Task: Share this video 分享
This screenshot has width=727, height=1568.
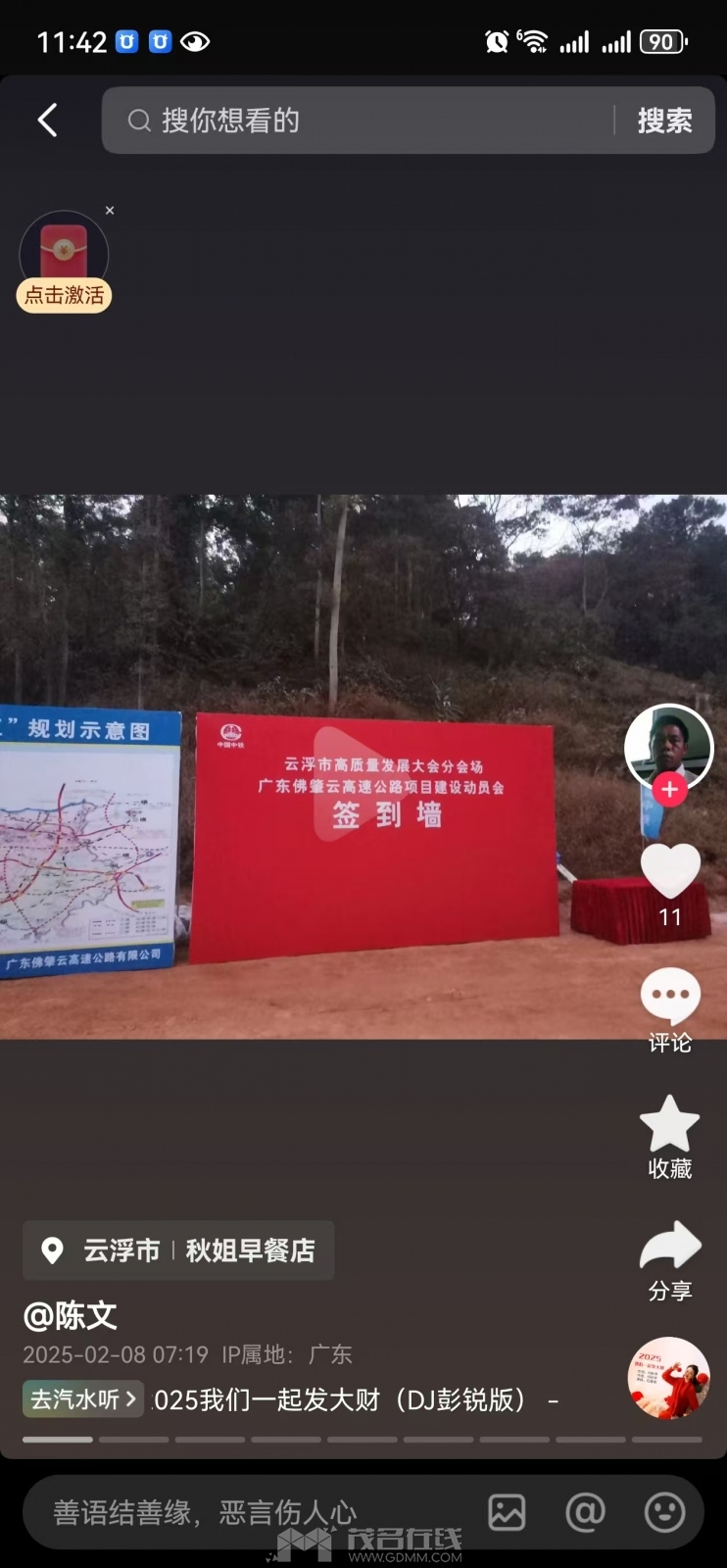Action: (x=670, y=1249)
